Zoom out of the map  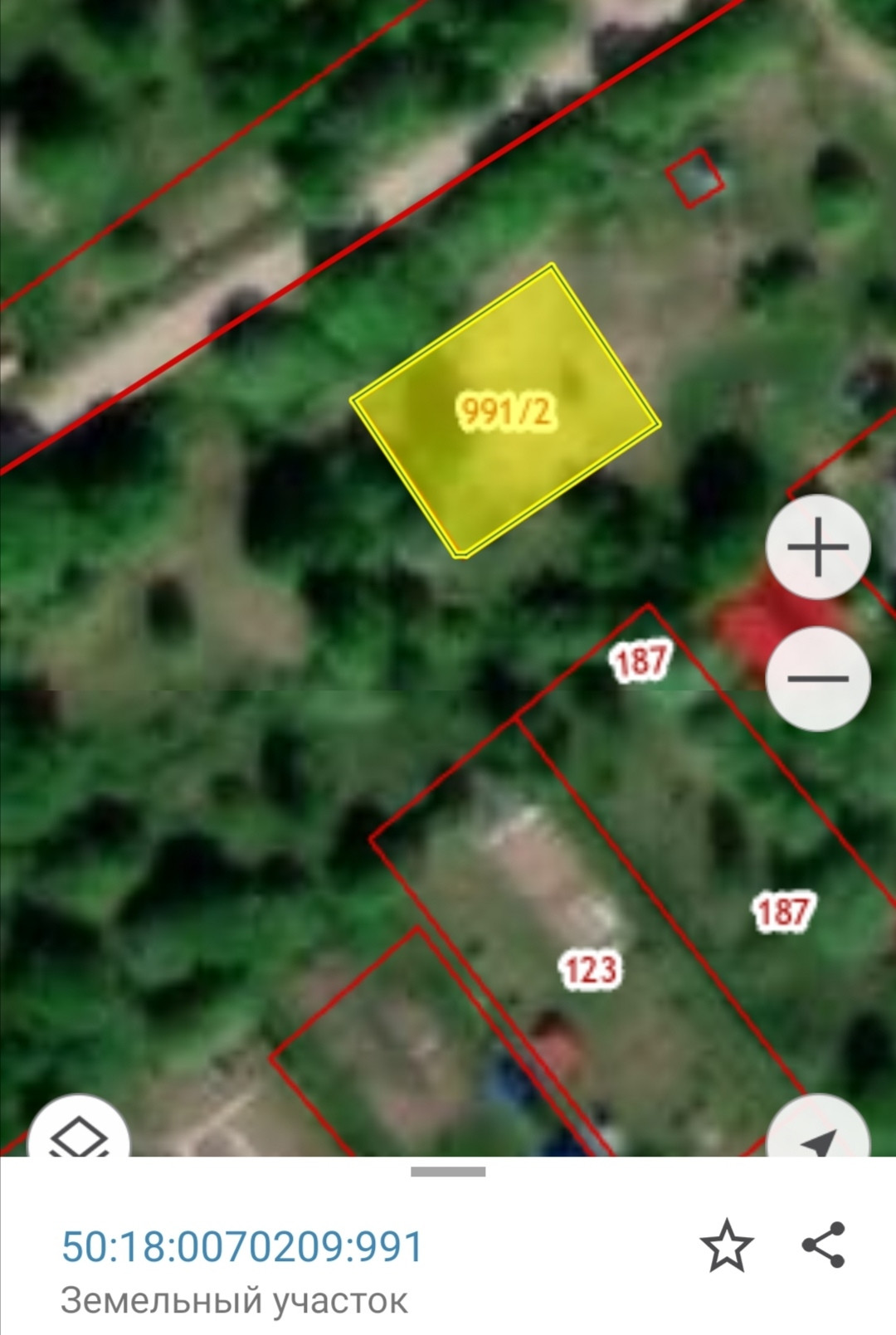pyautogui.click(x=818, y=679)
